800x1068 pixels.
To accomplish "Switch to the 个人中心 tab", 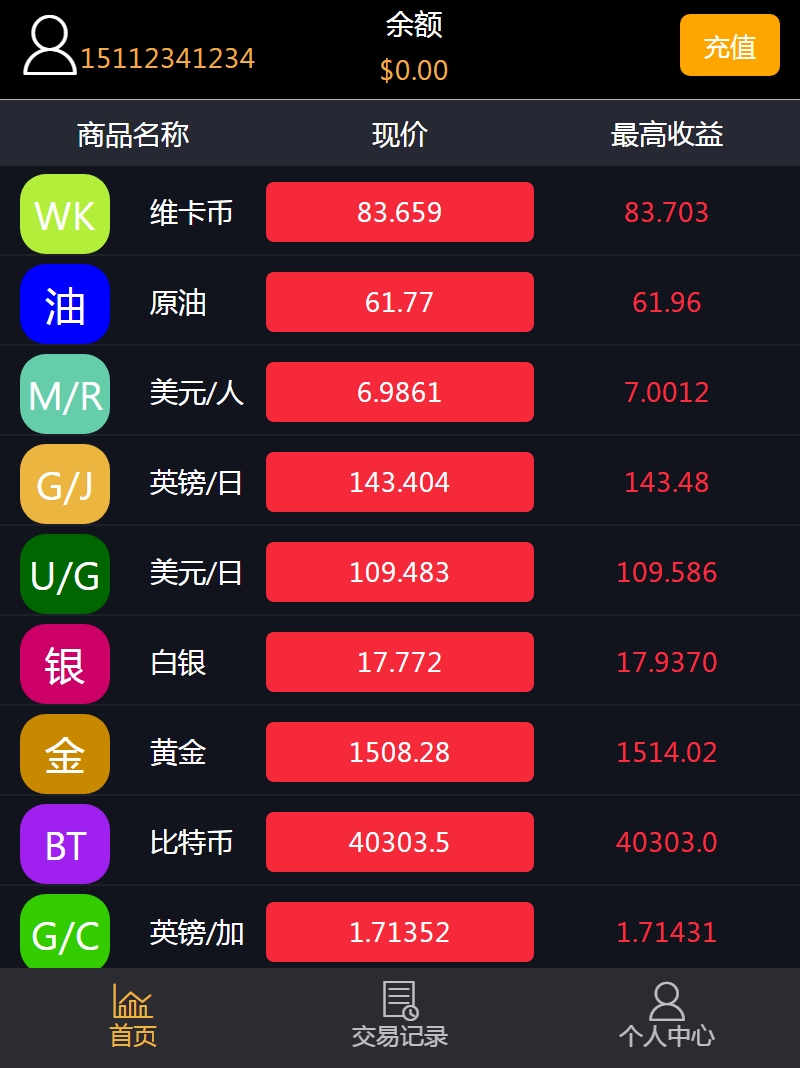I will pyautogui.click(x=666, y=1016).
